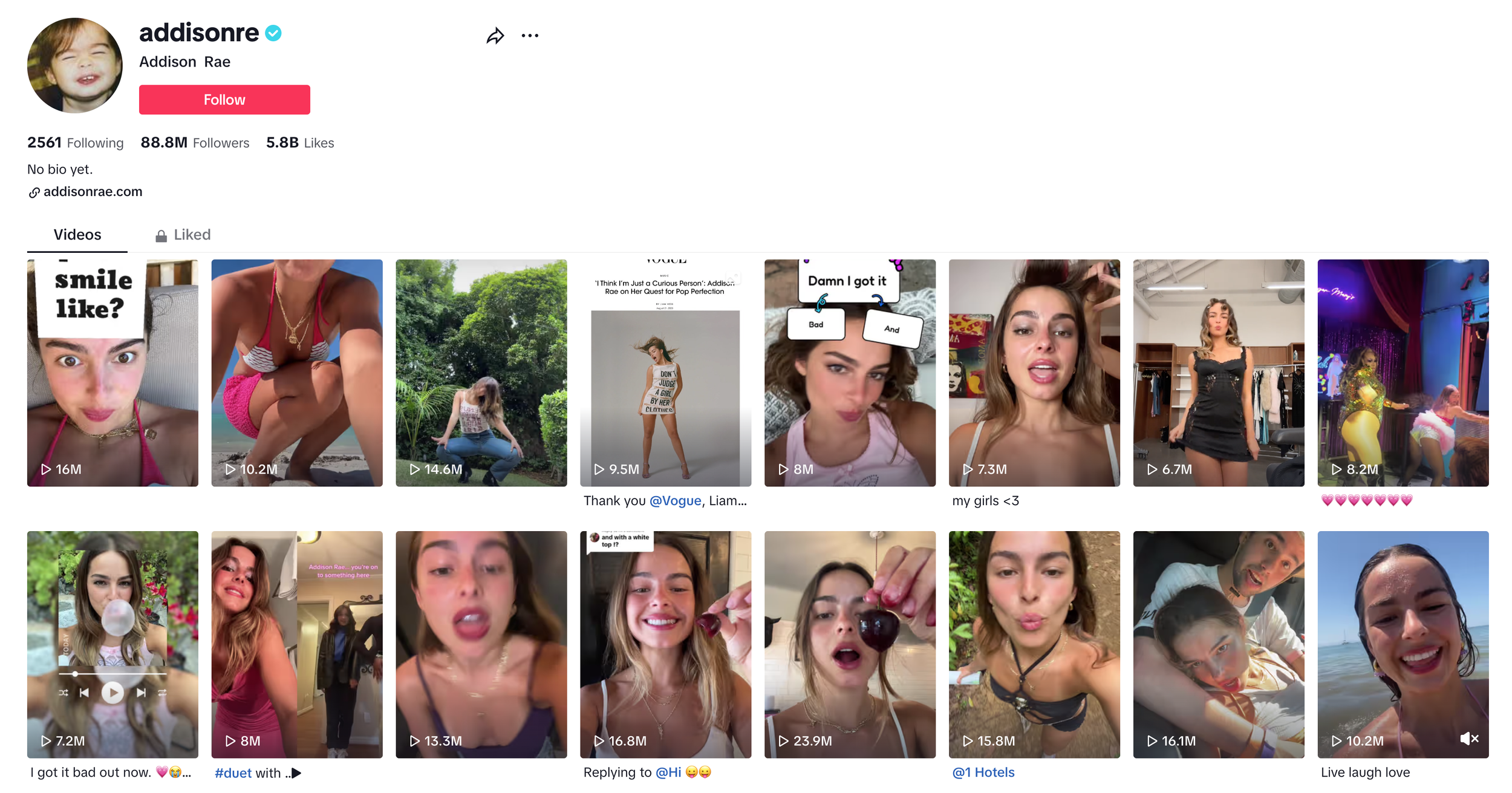Open the three-dot more options menu
The image size is (1512, 793).
530,36
